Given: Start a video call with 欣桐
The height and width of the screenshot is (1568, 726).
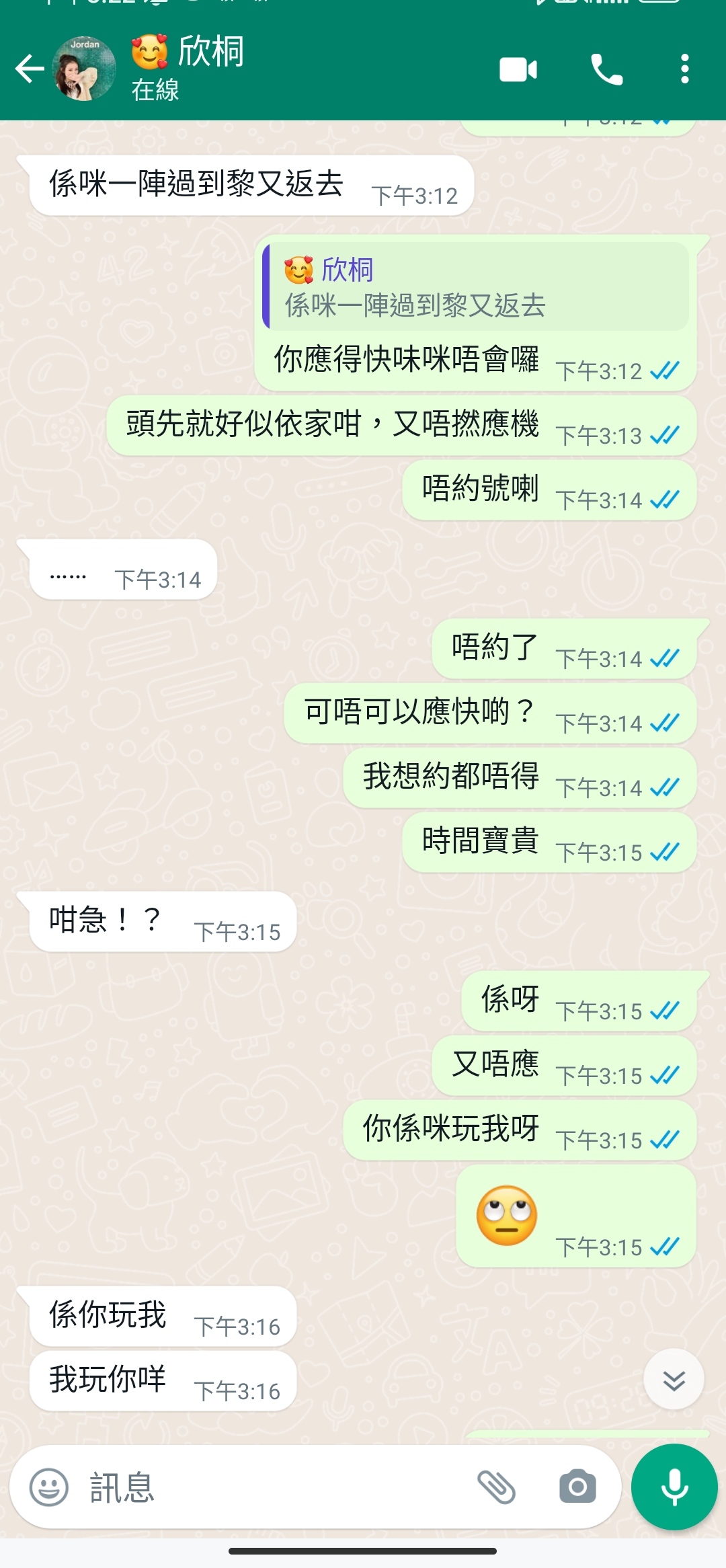Looking at the screenshot, I should [518, 69].
